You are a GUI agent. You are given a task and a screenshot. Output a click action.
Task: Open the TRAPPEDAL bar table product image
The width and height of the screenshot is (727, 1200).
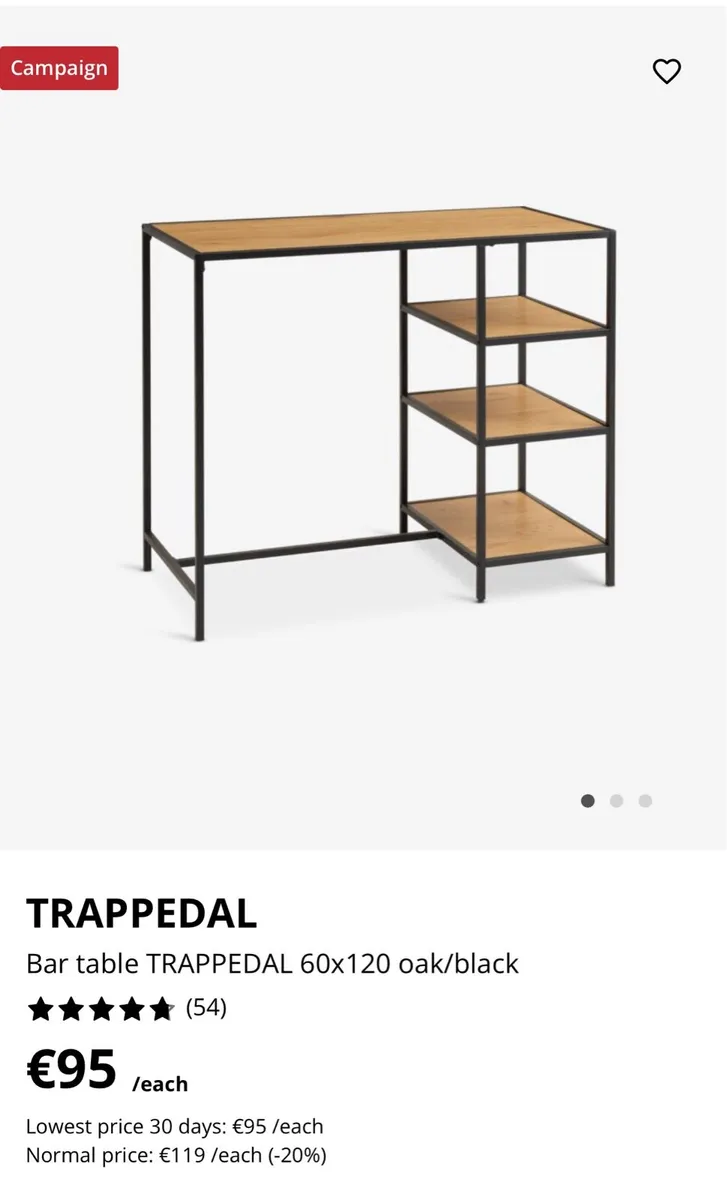coord(378,420)
